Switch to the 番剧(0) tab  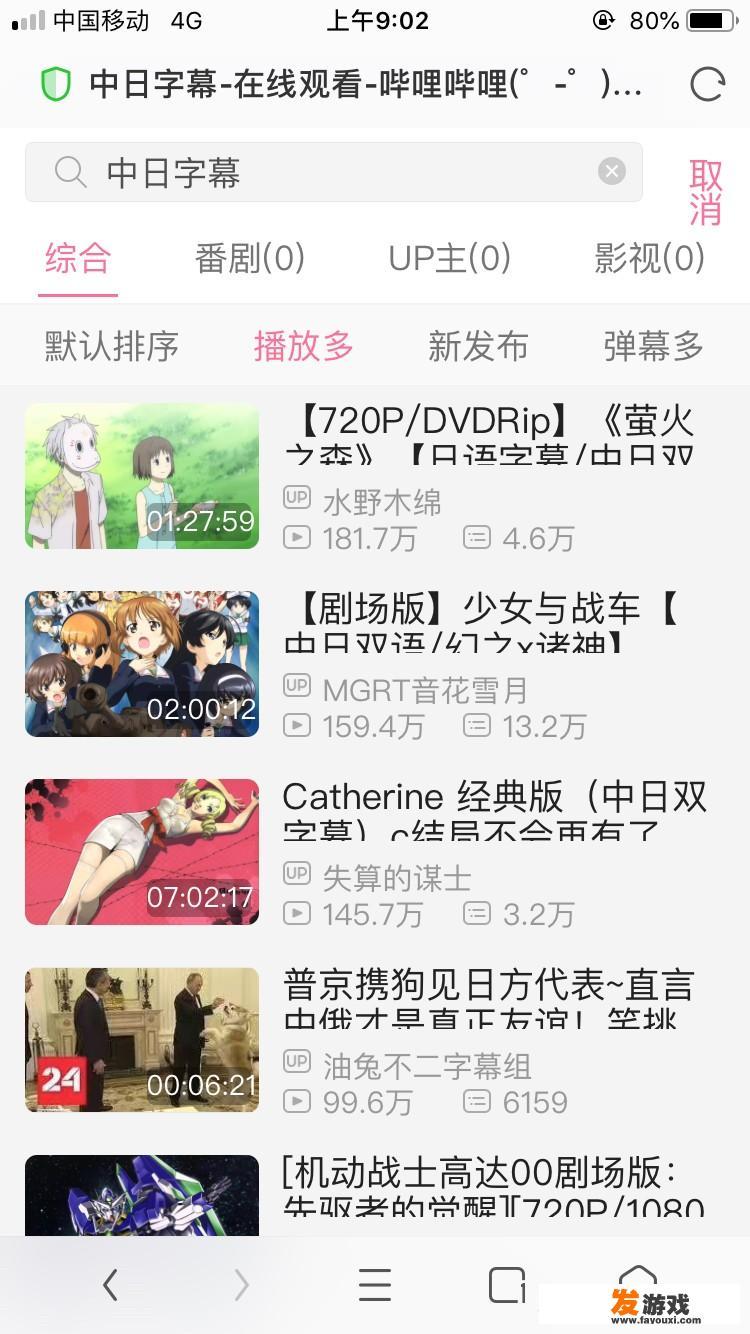coord(250,259)
